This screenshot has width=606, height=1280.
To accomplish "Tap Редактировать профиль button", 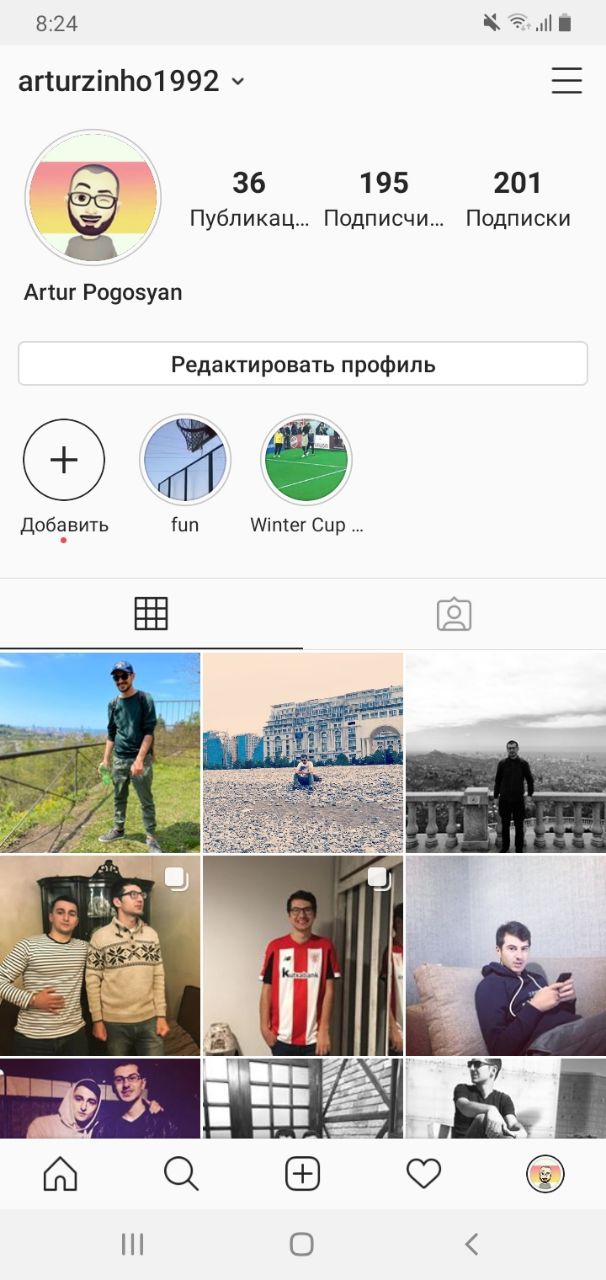I will coord(302,364).
